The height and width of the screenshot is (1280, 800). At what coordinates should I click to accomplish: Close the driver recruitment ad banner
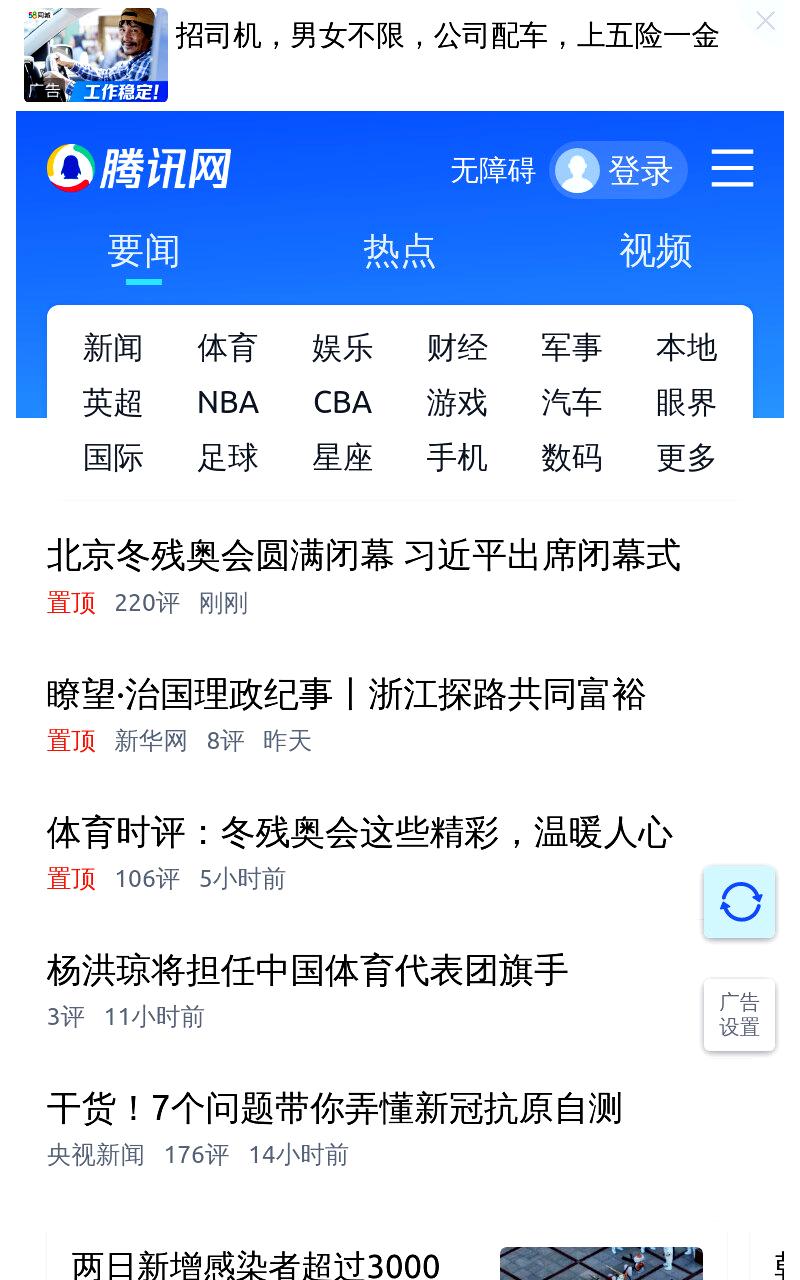[765, 21]
